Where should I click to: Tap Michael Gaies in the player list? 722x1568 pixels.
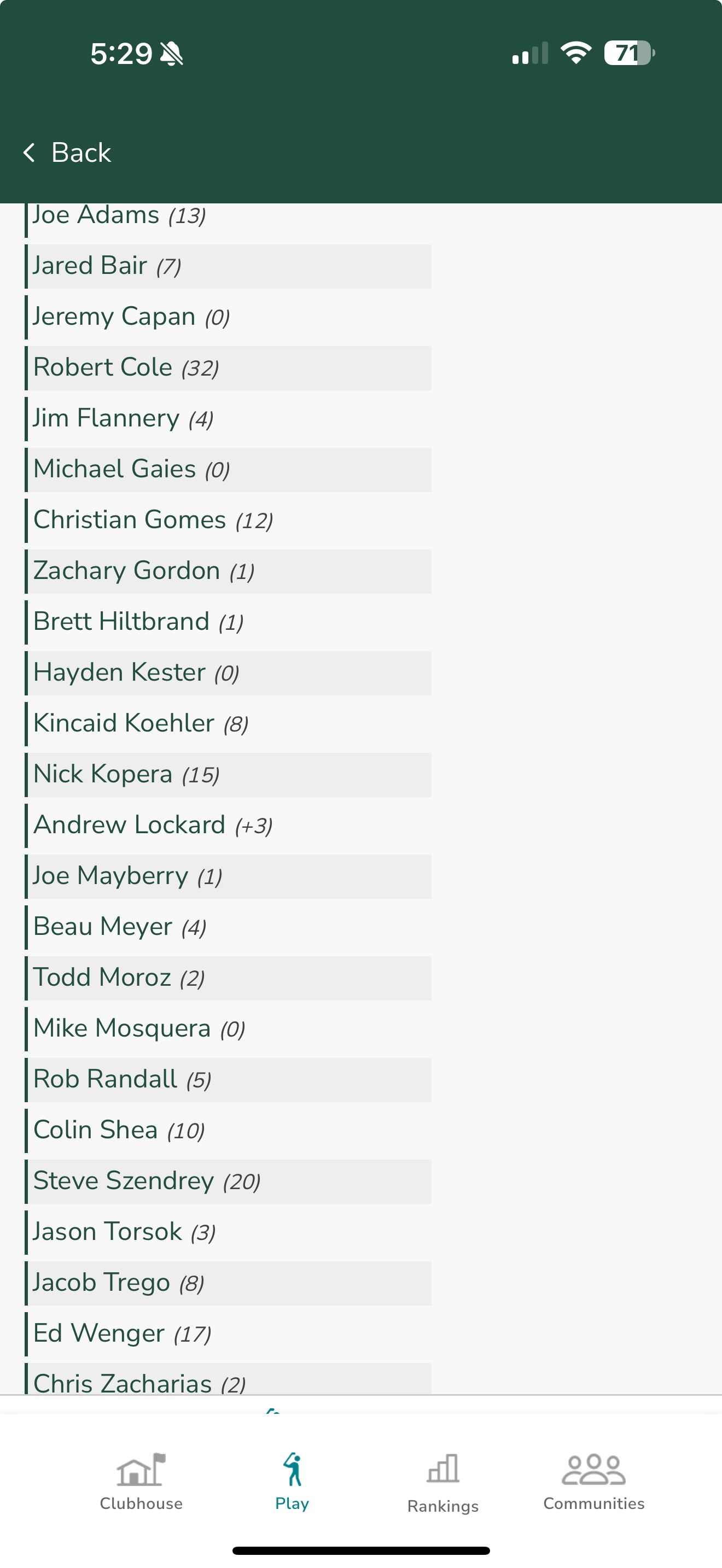228,470
